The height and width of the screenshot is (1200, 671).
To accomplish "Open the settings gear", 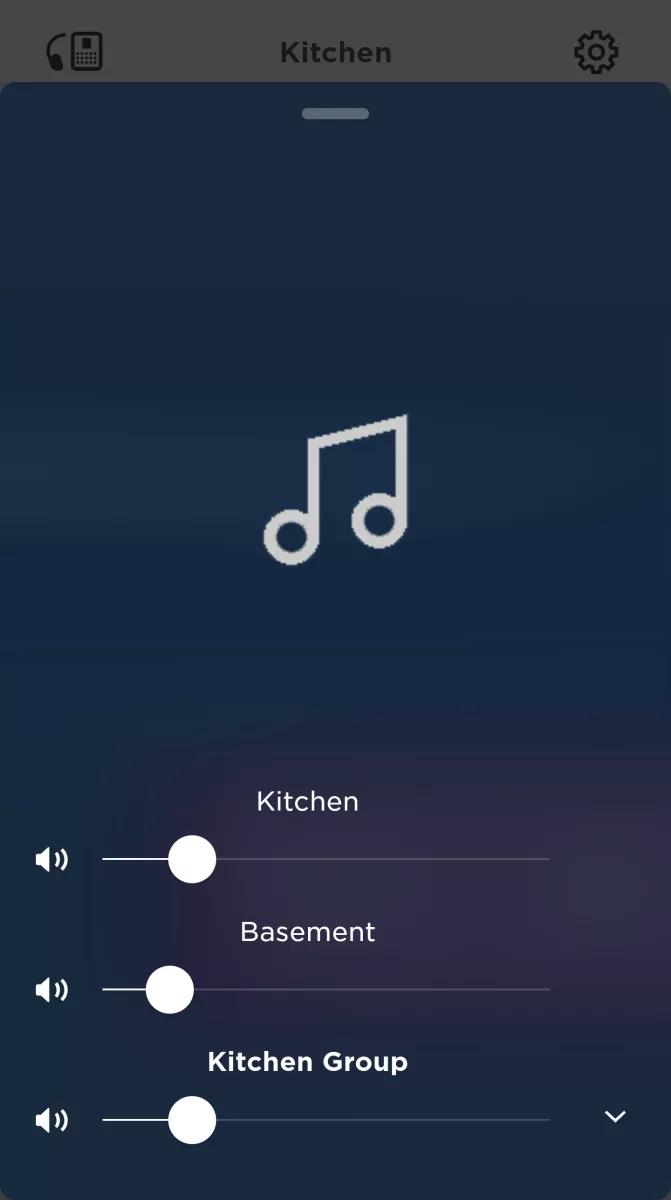I will (x=595, y=52).
